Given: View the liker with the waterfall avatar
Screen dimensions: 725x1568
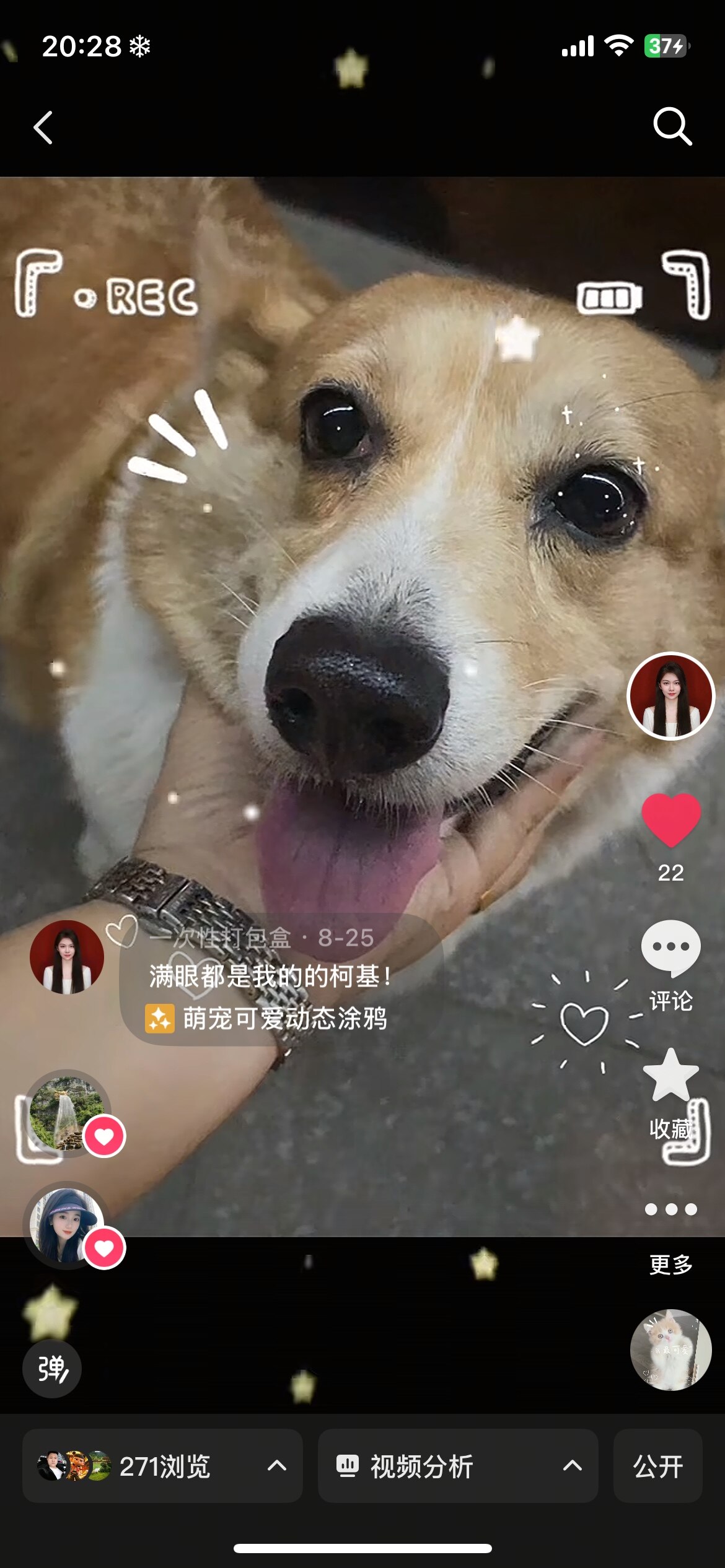Looking at the screenshot, I should [x=67, y=1113].
